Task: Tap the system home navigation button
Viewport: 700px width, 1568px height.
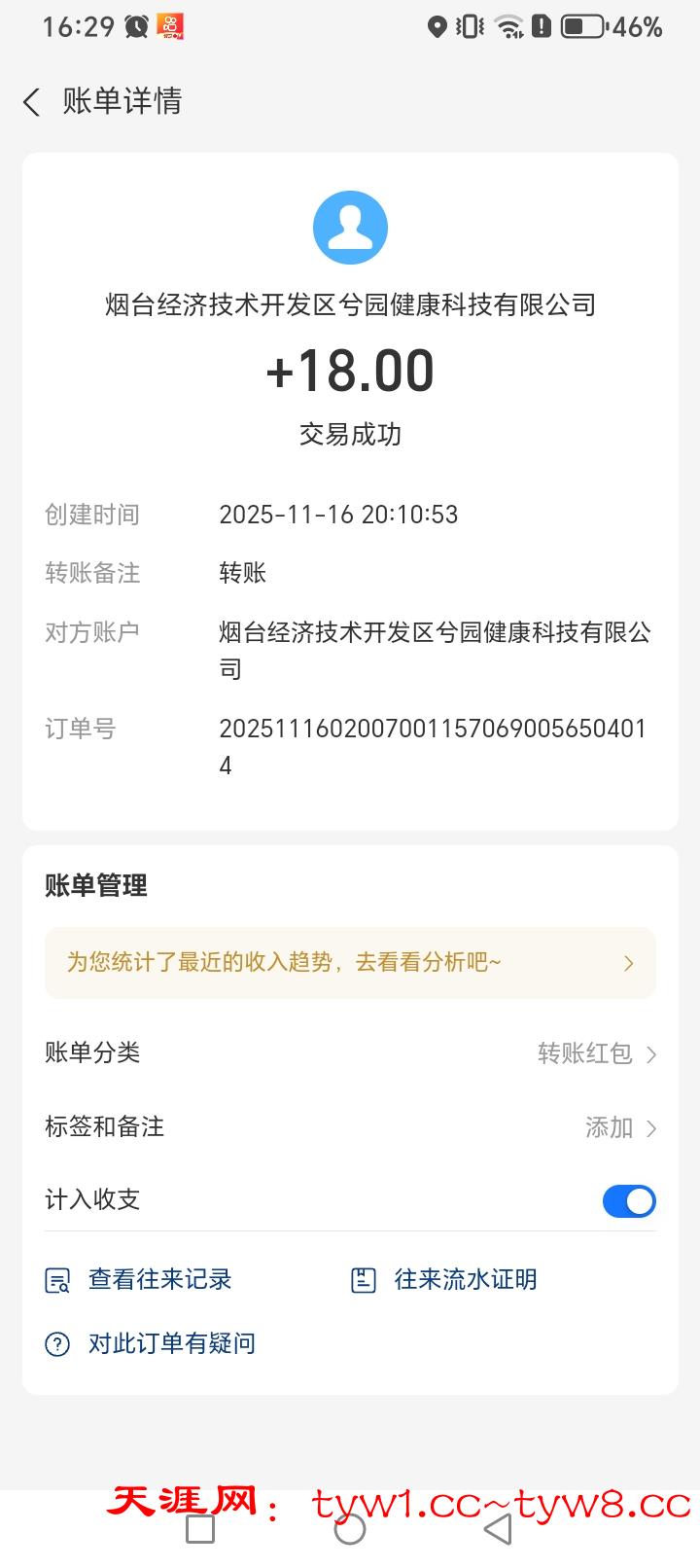Action: 350,1529
